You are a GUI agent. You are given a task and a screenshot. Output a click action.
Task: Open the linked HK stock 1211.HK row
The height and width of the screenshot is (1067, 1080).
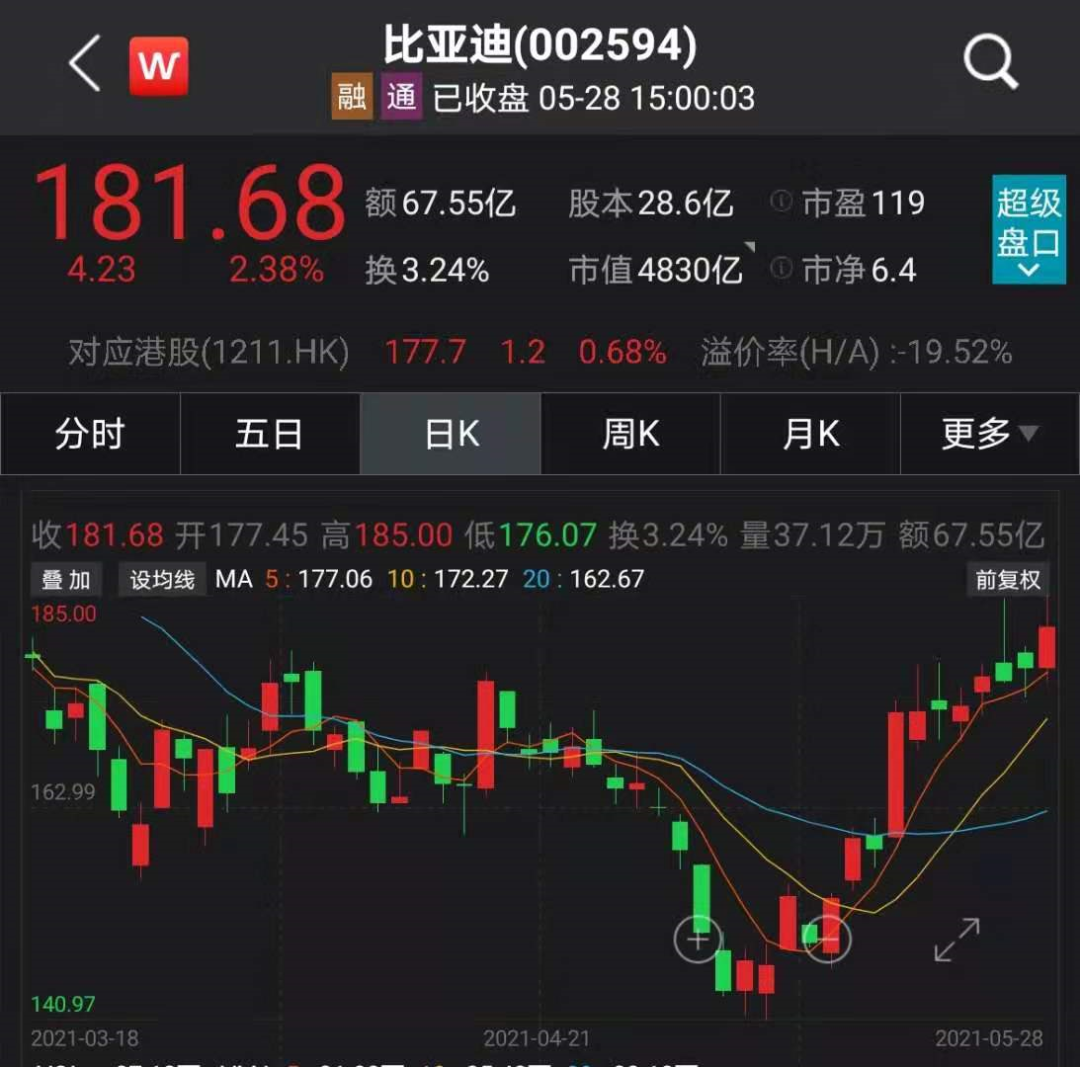(x=540, y=352)
